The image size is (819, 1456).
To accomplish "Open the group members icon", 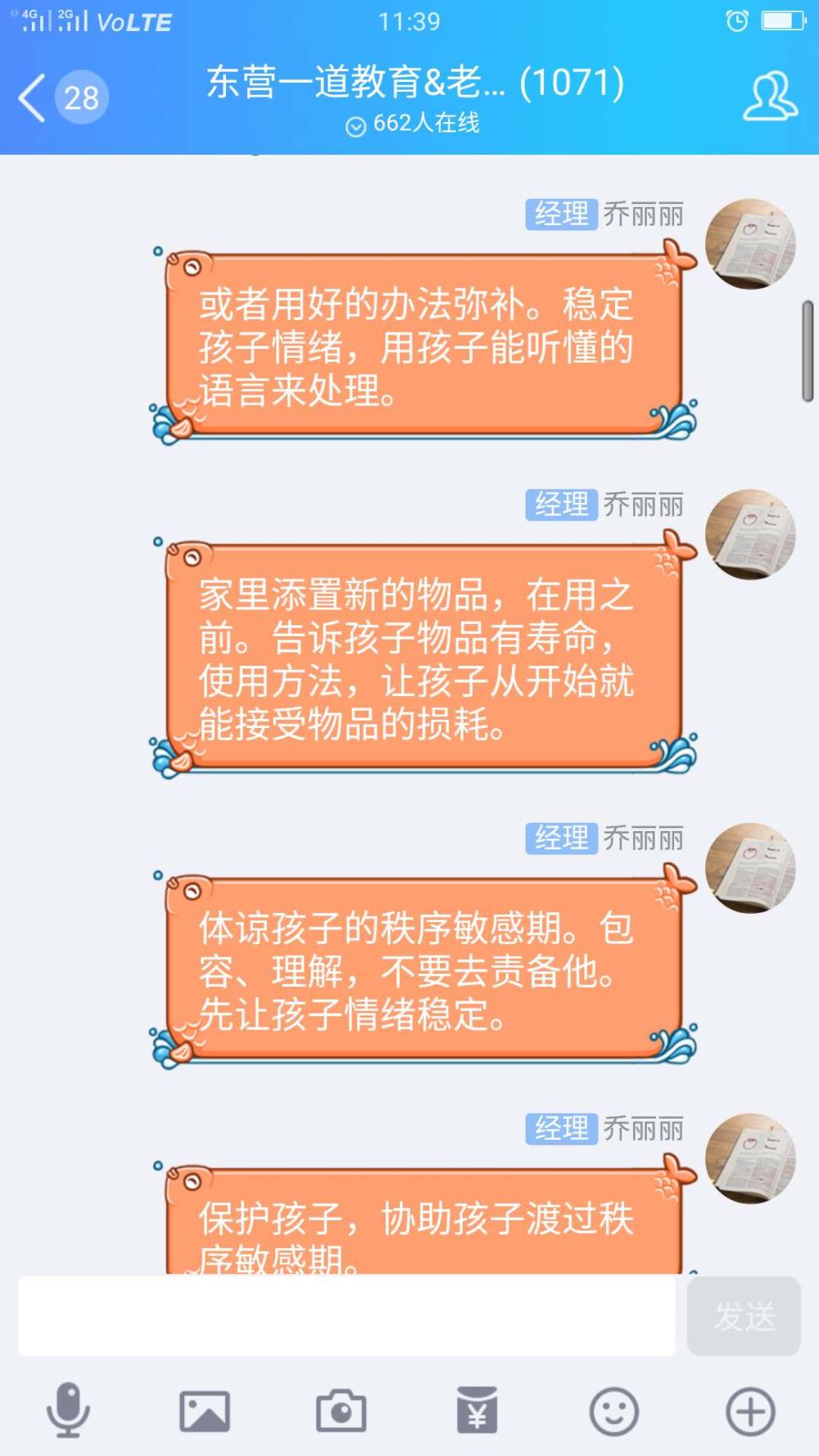I will tap(770, 97).
